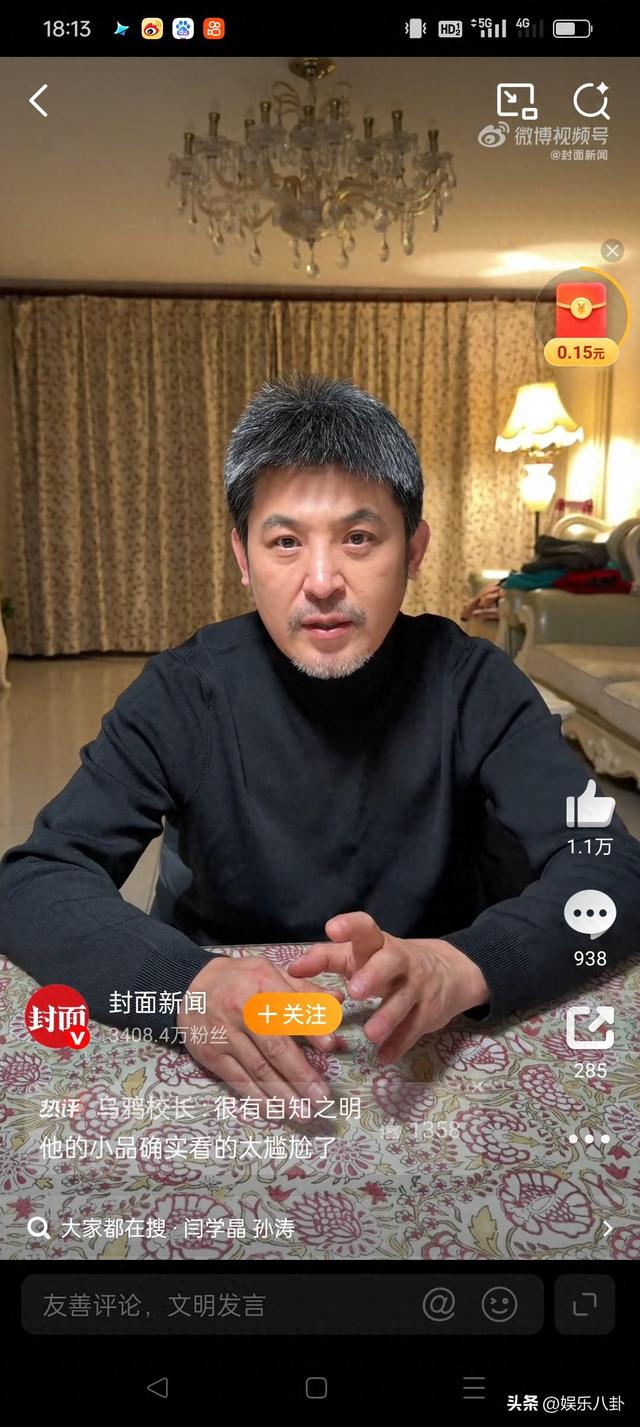
Task: Open the 封面新闻 profile avatar
Action: 57,1016
